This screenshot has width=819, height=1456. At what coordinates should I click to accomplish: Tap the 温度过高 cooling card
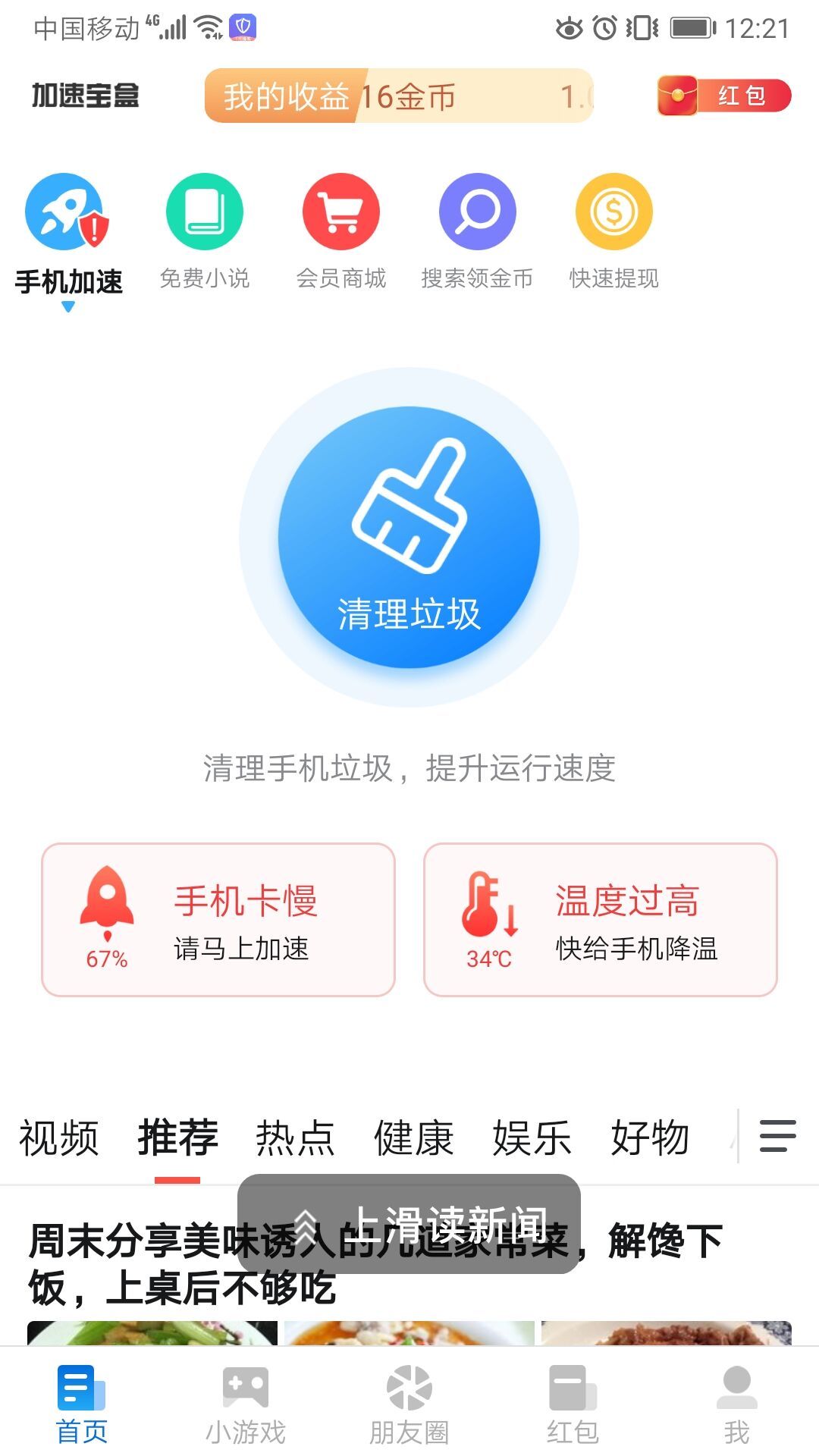click(601, 919)
